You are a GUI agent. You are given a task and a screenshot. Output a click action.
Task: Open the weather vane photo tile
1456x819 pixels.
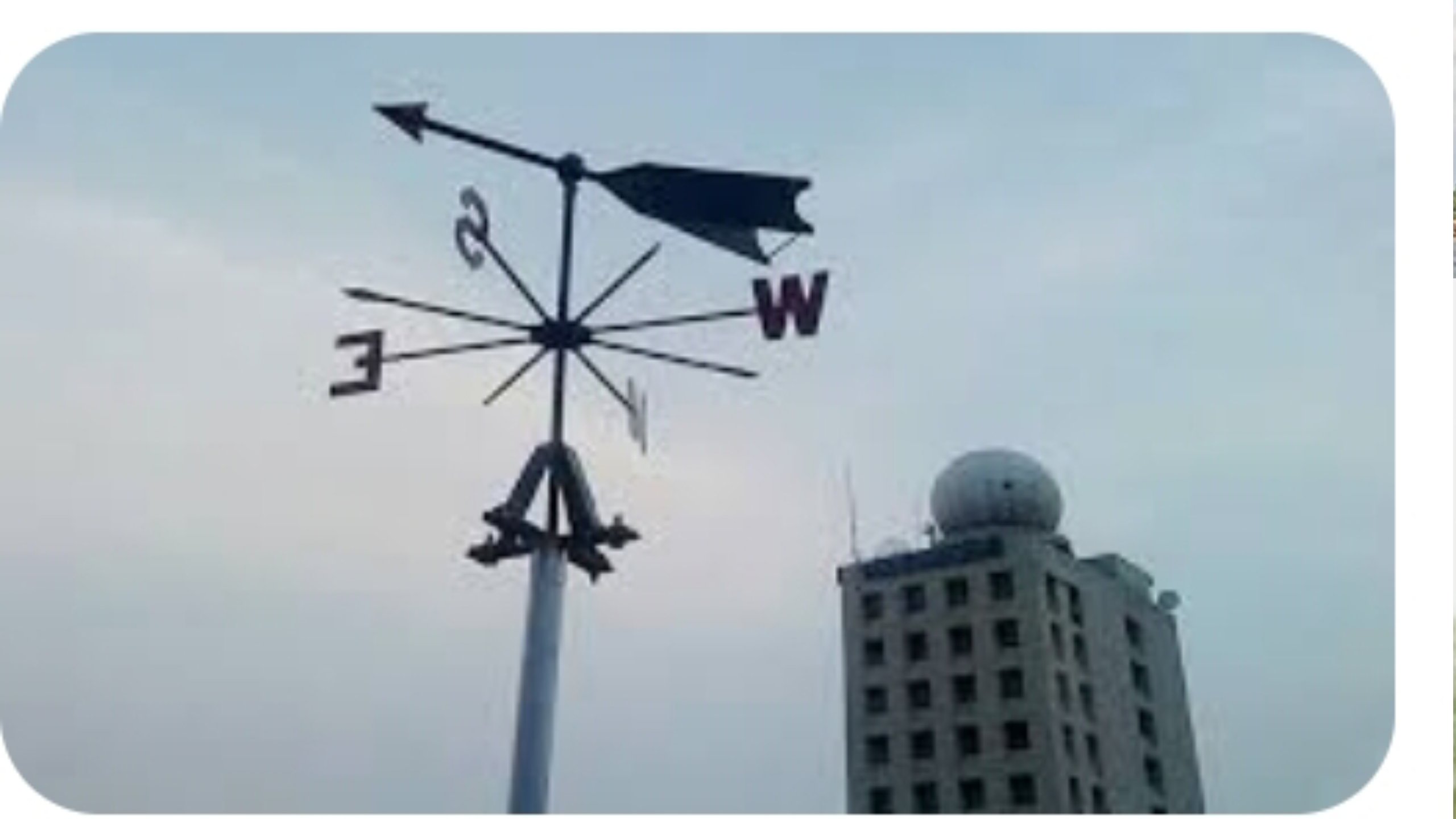(x=697, y=424)
